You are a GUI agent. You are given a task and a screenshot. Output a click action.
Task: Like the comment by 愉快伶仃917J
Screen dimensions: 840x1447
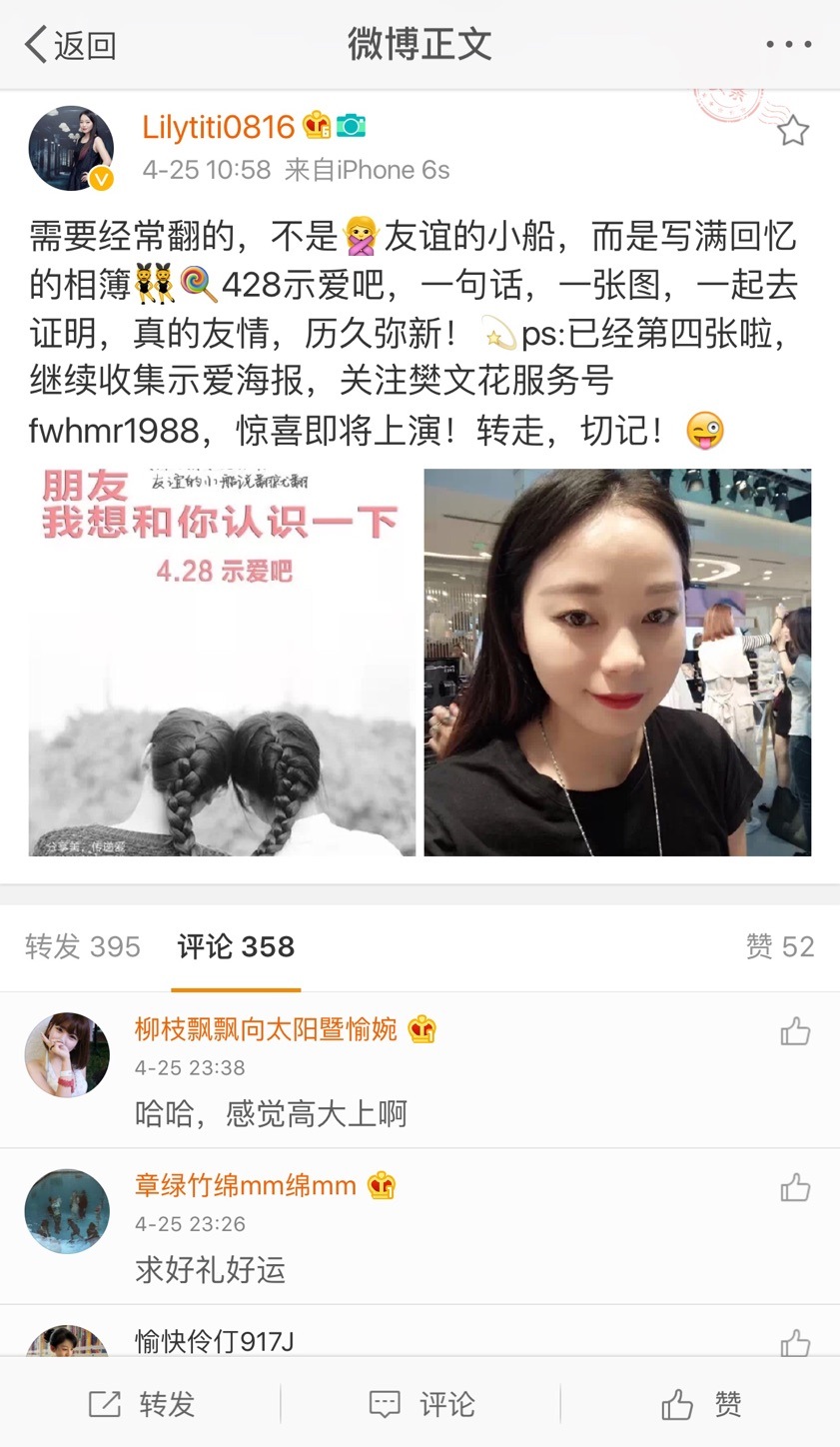click(795, 1343)
